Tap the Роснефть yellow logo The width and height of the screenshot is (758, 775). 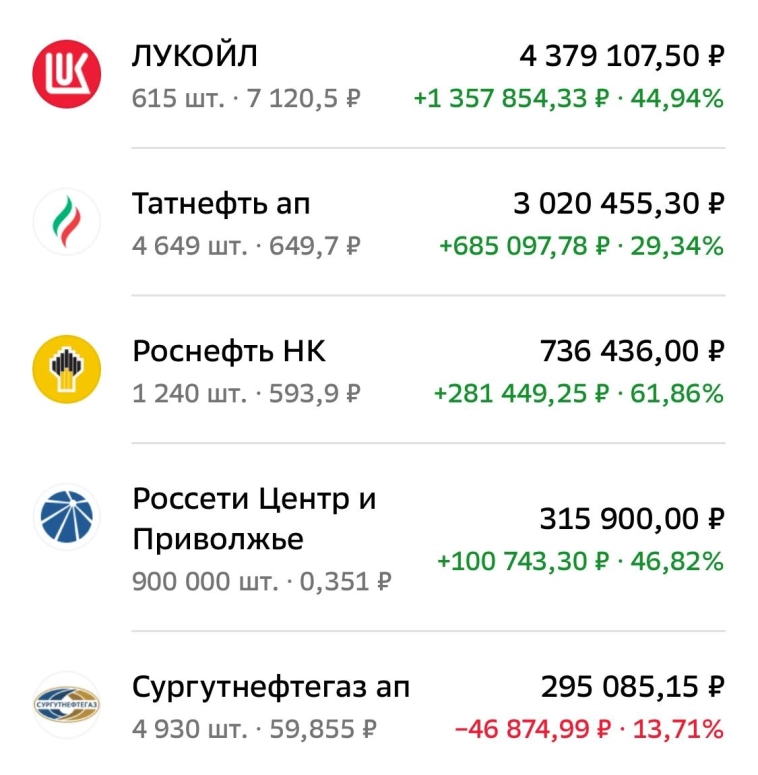coord(65,368)
